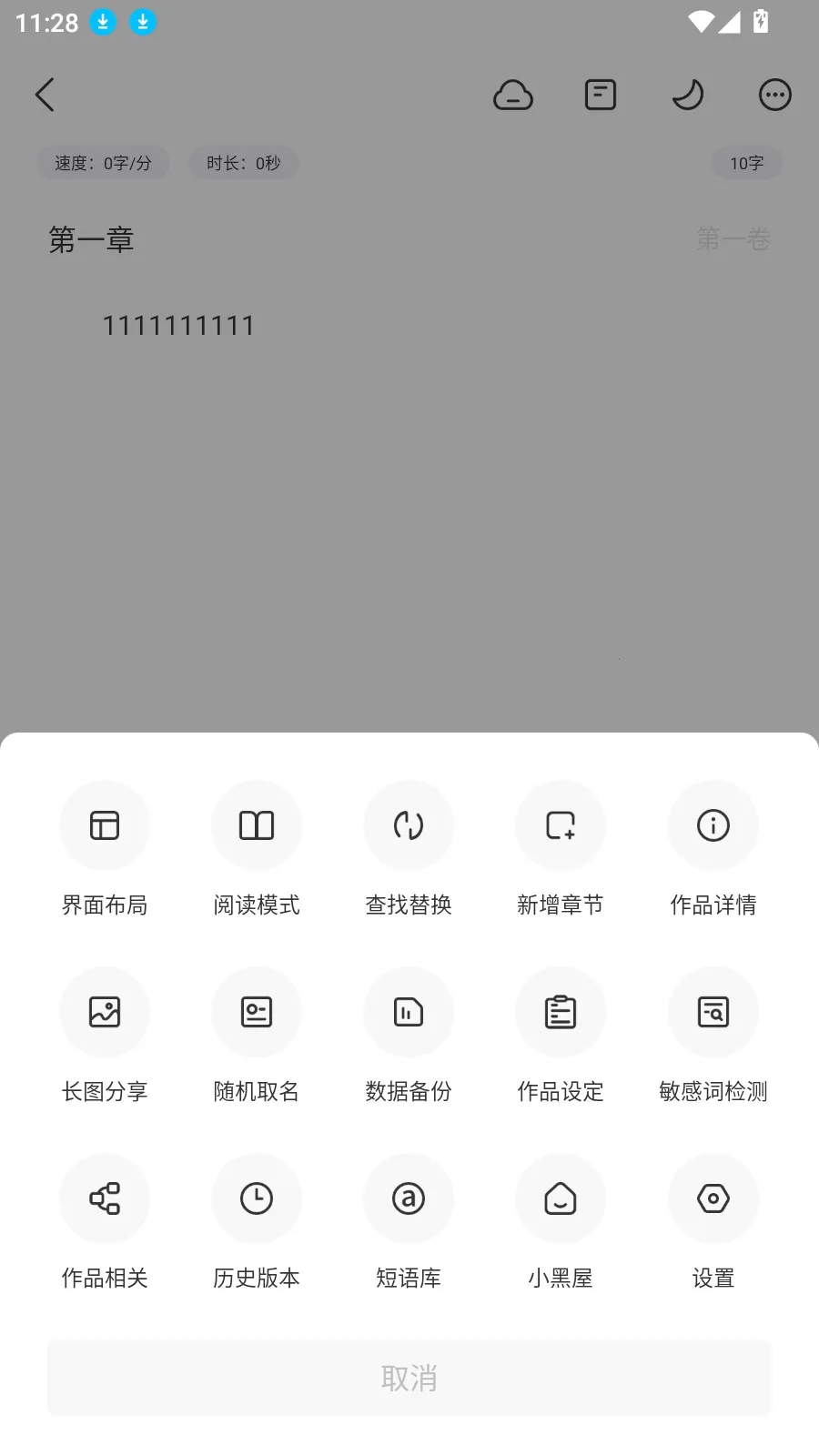Switch to 阅读模式 reading mode
Viewport: 819px width, 1456px height.
[256, 851]
